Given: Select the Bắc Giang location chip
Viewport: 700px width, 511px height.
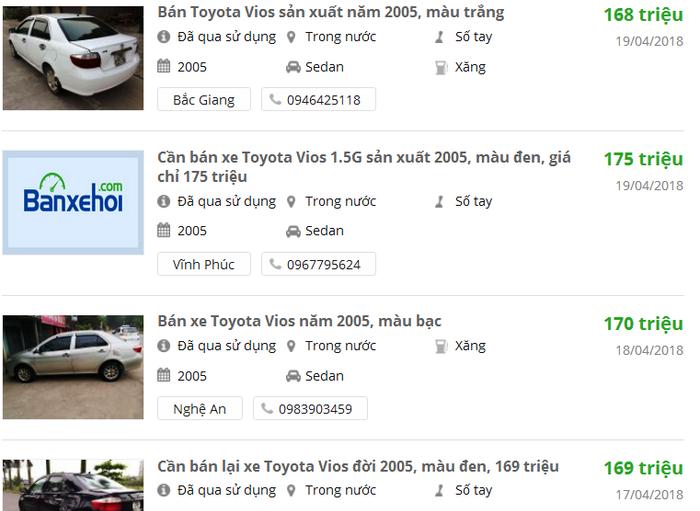Looking at the screenshot, I should pos(203,100).
